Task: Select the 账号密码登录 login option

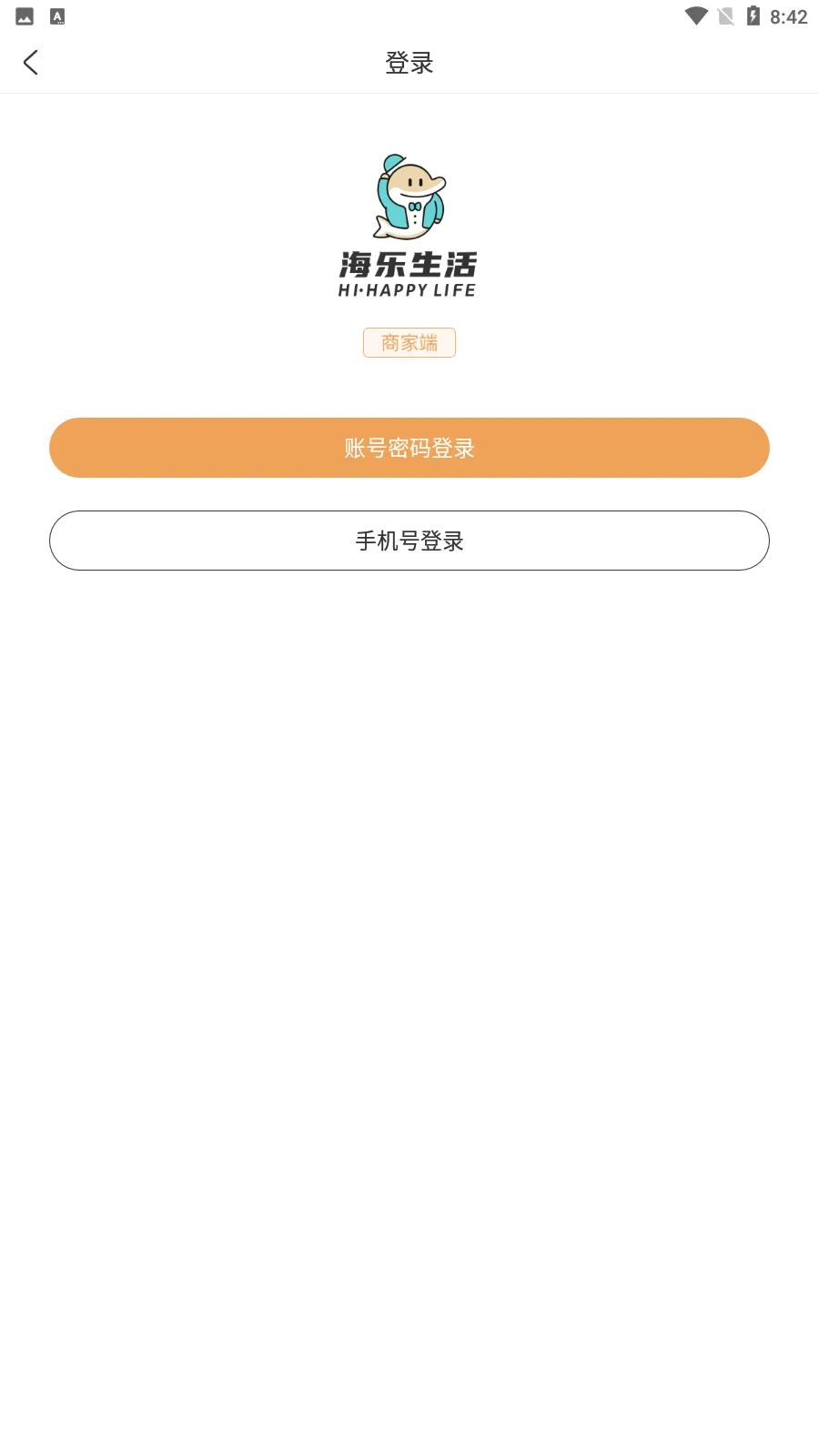Action: pos(409,447)
